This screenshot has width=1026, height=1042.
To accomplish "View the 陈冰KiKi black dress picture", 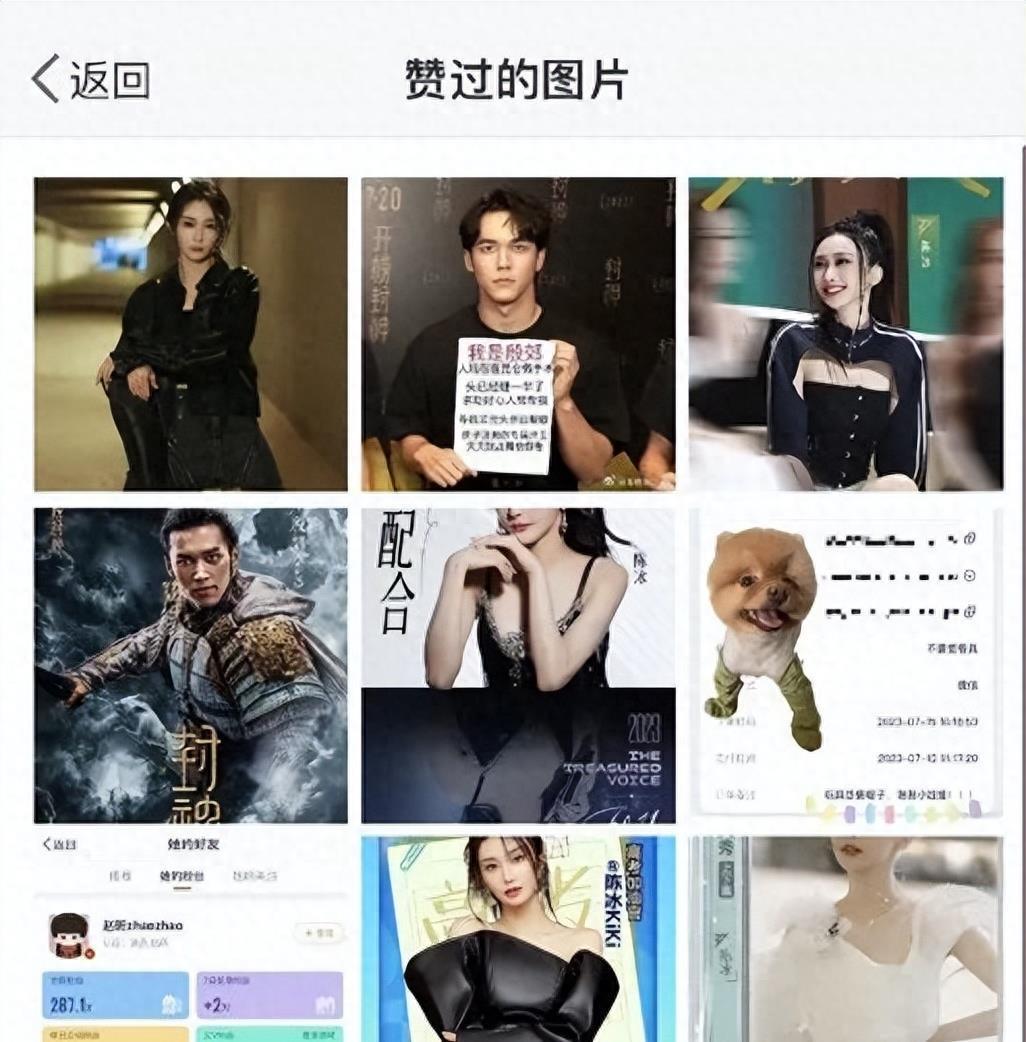I will tap(518, 938).
